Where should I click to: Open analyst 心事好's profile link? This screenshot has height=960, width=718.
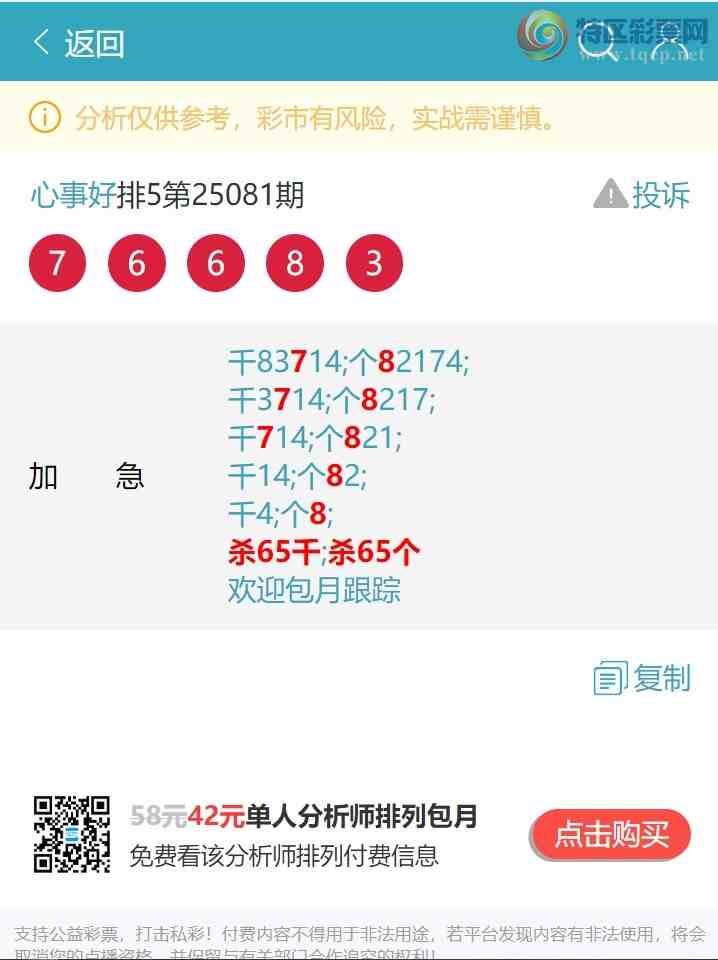[73, 194]
